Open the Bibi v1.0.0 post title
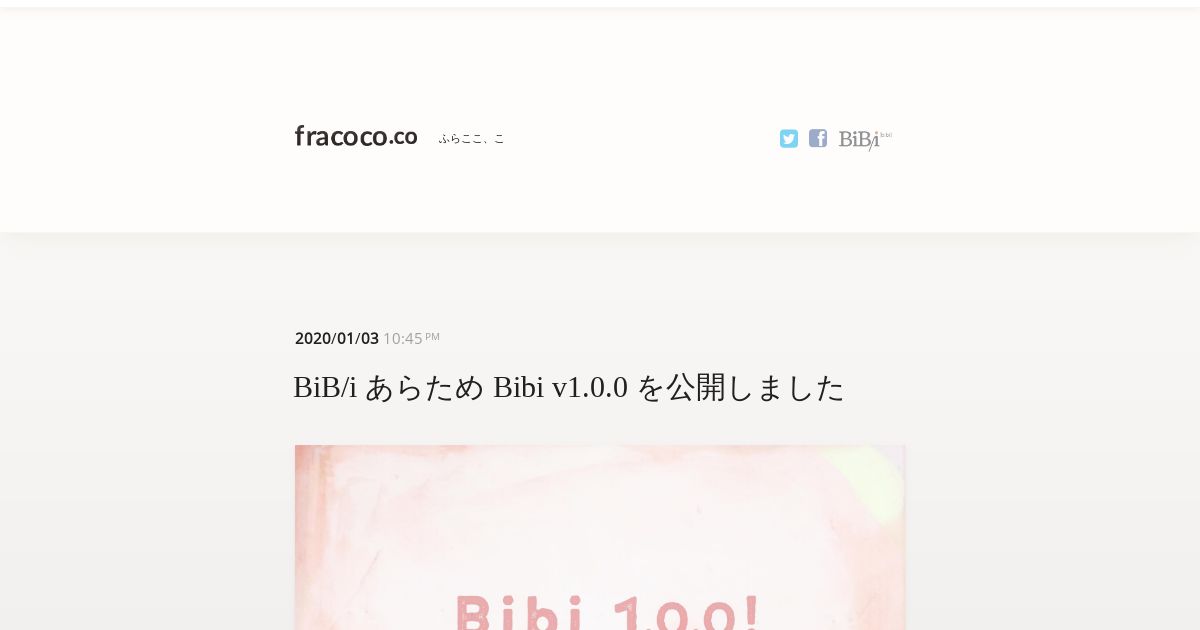 point(568,387)
